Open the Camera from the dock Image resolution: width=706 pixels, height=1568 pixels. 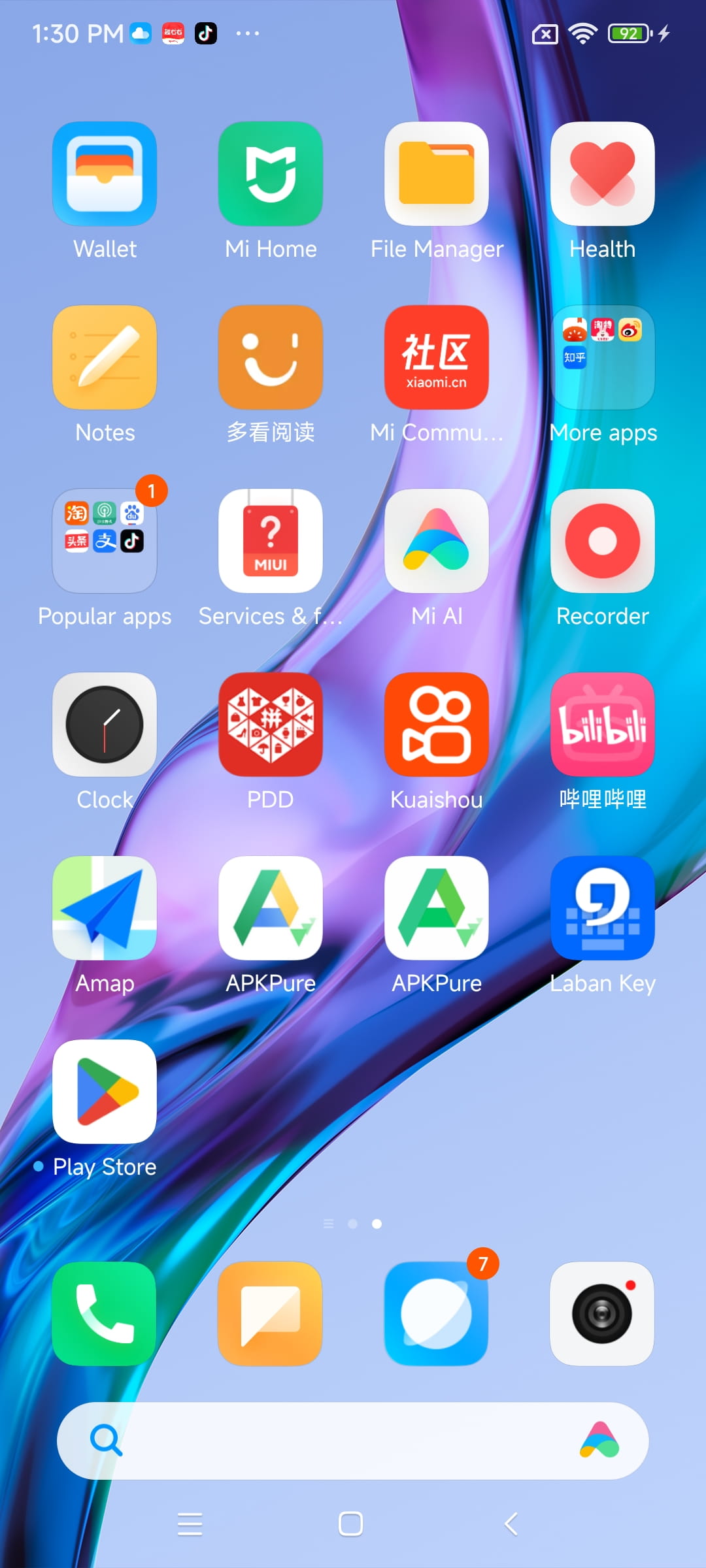pyautogui.click(x=603, y=1314)
